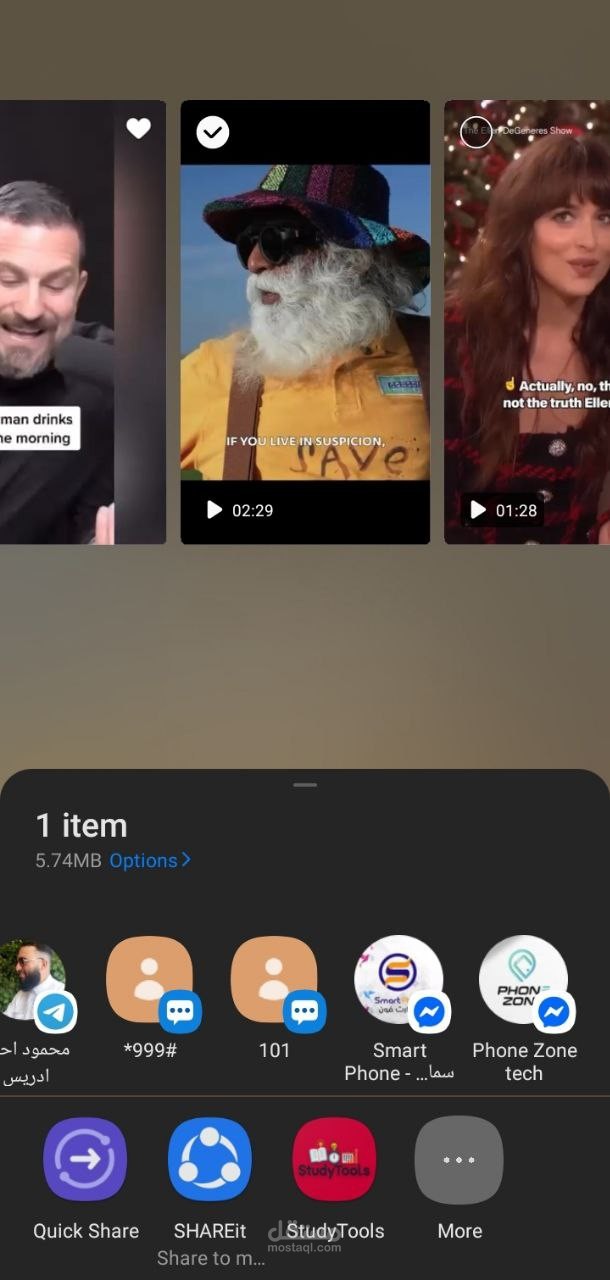The width and height of the screenshot is (610, 1280).
Task: Deselect the checked 02:29 video
Action: pos(213,132)
